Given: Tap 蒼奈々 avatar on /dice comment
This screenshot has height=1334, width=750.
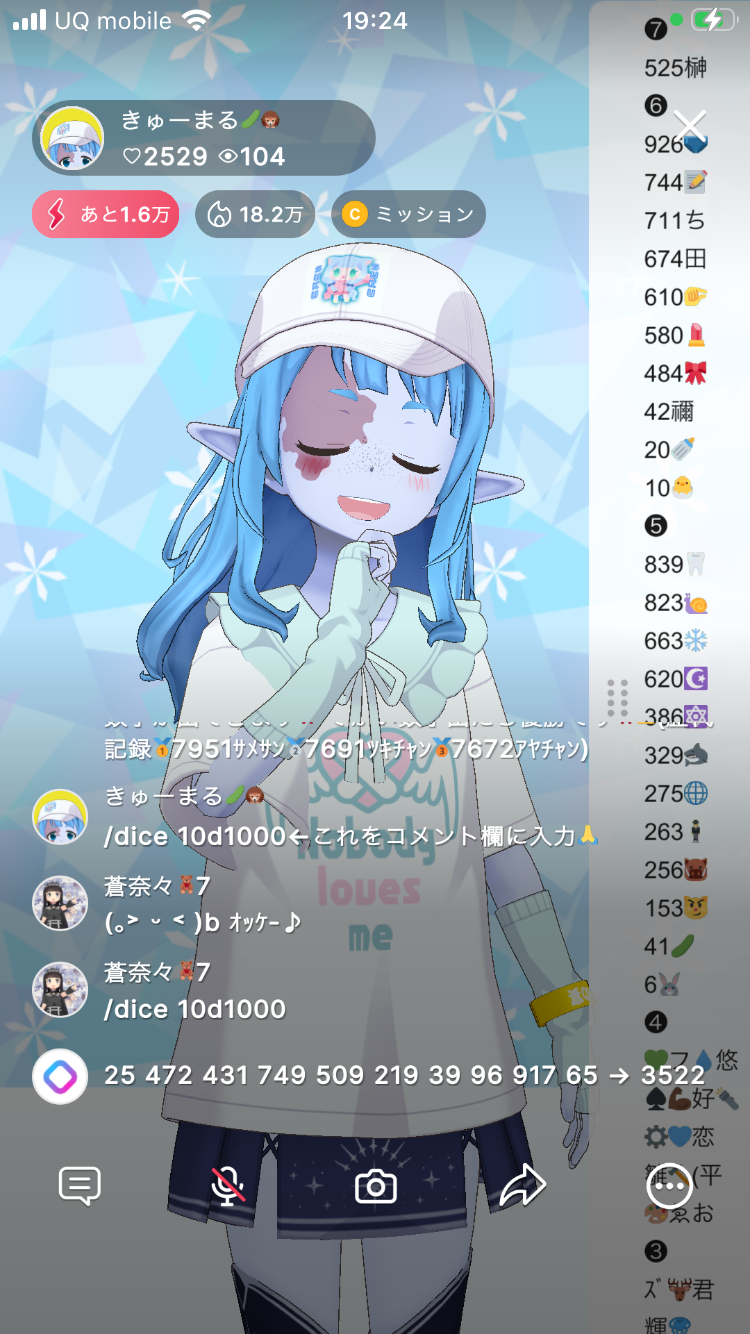Looking at the screenshot, I should [x=60, y=990].
